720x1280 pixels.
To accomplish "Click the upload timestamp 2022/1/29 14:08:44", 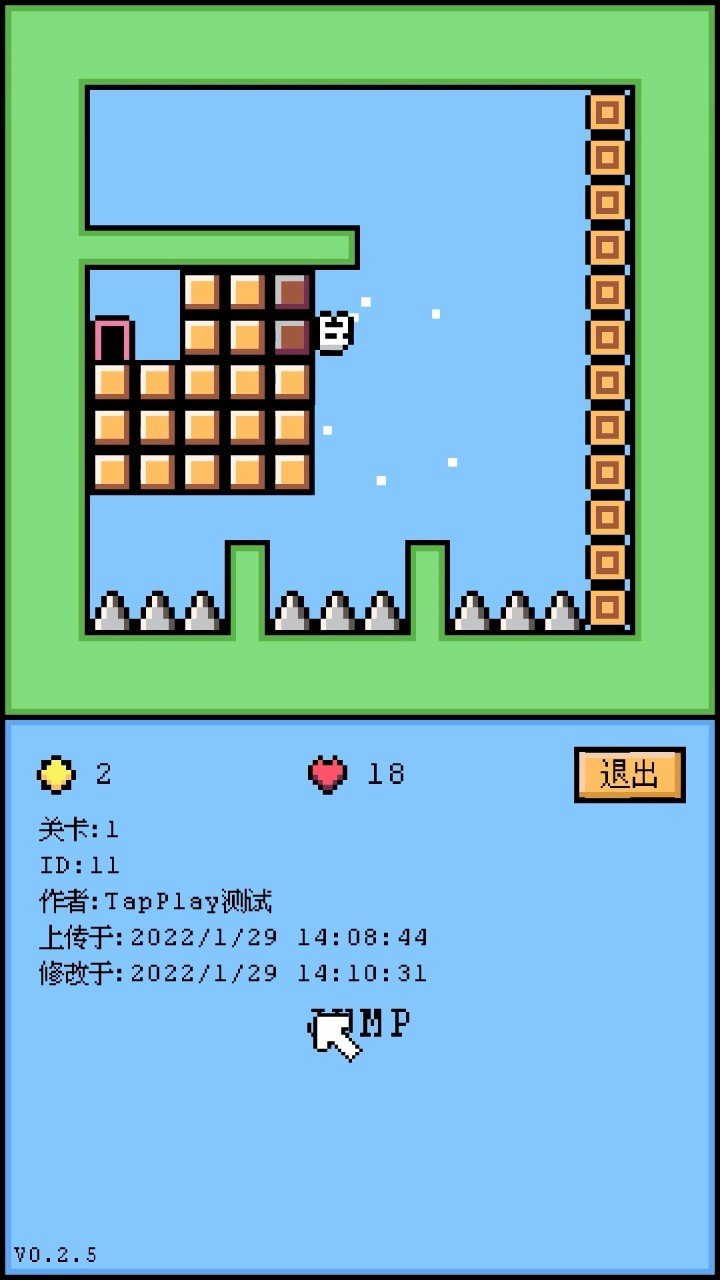I will coord(230,937).
